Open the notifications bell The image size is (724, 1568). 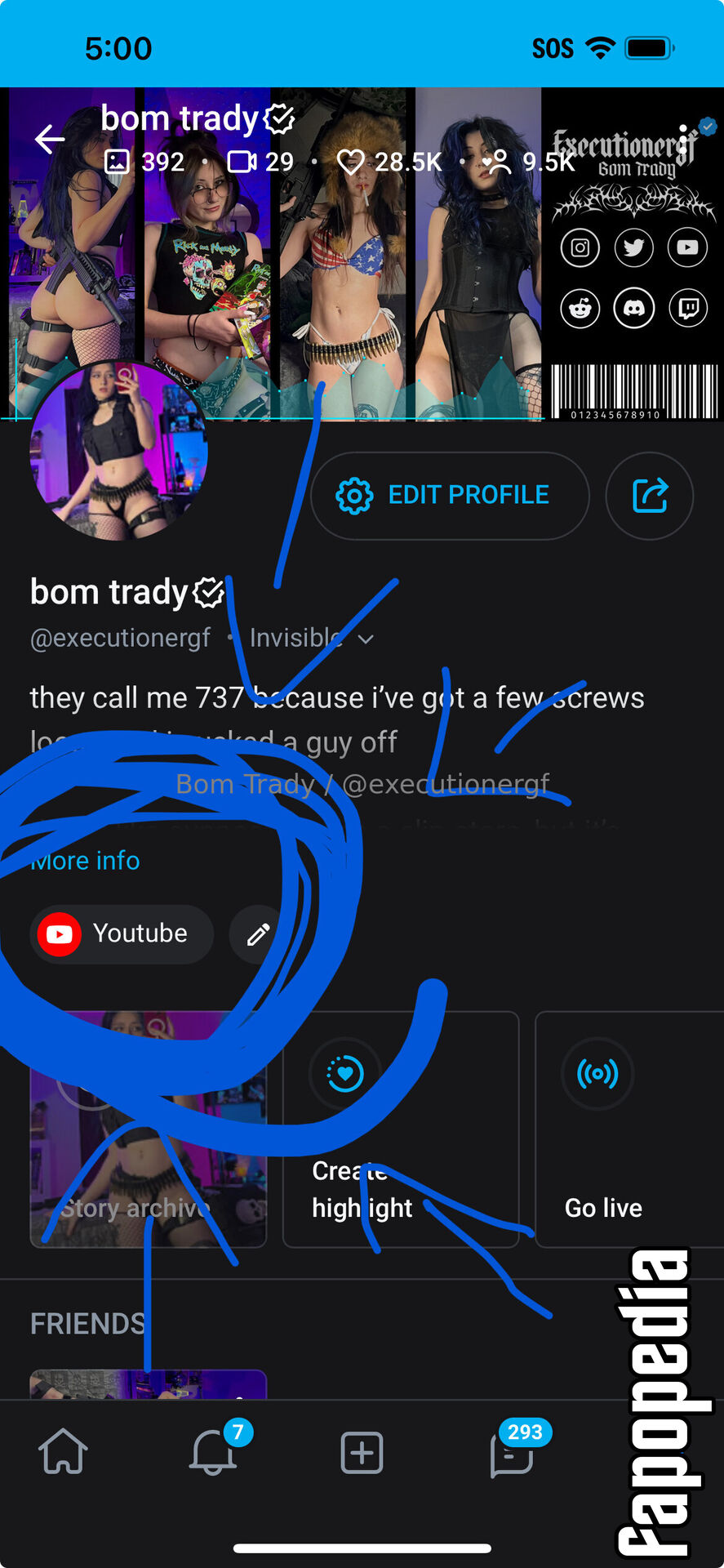[213, 1453]
